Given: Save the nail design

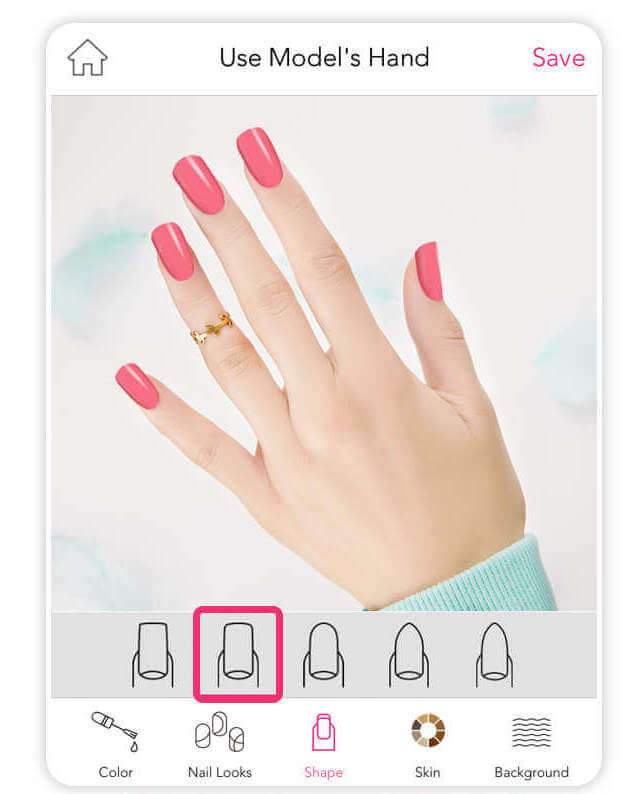Looking at the screenshot, I should click(558, 57).
